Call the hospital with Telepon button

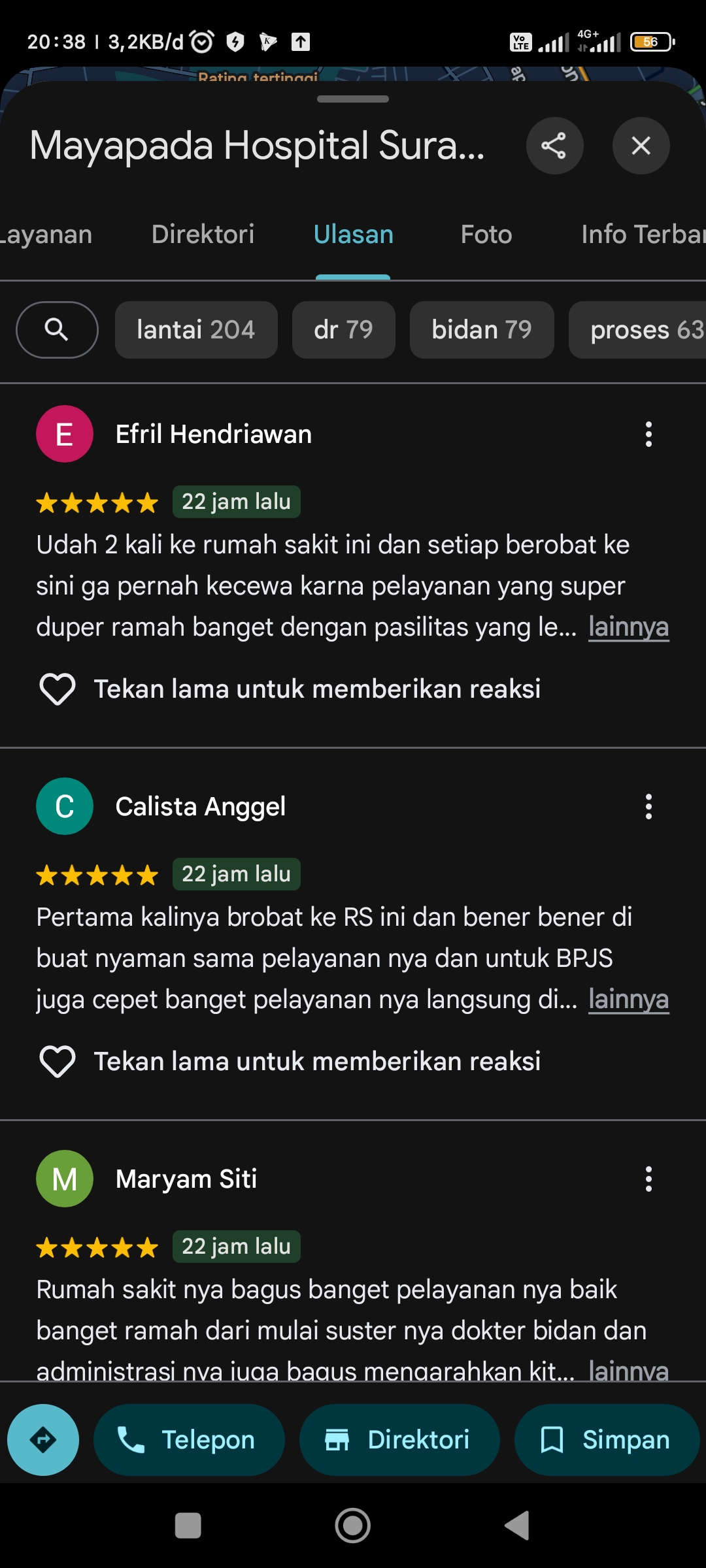coord(189,1440)
